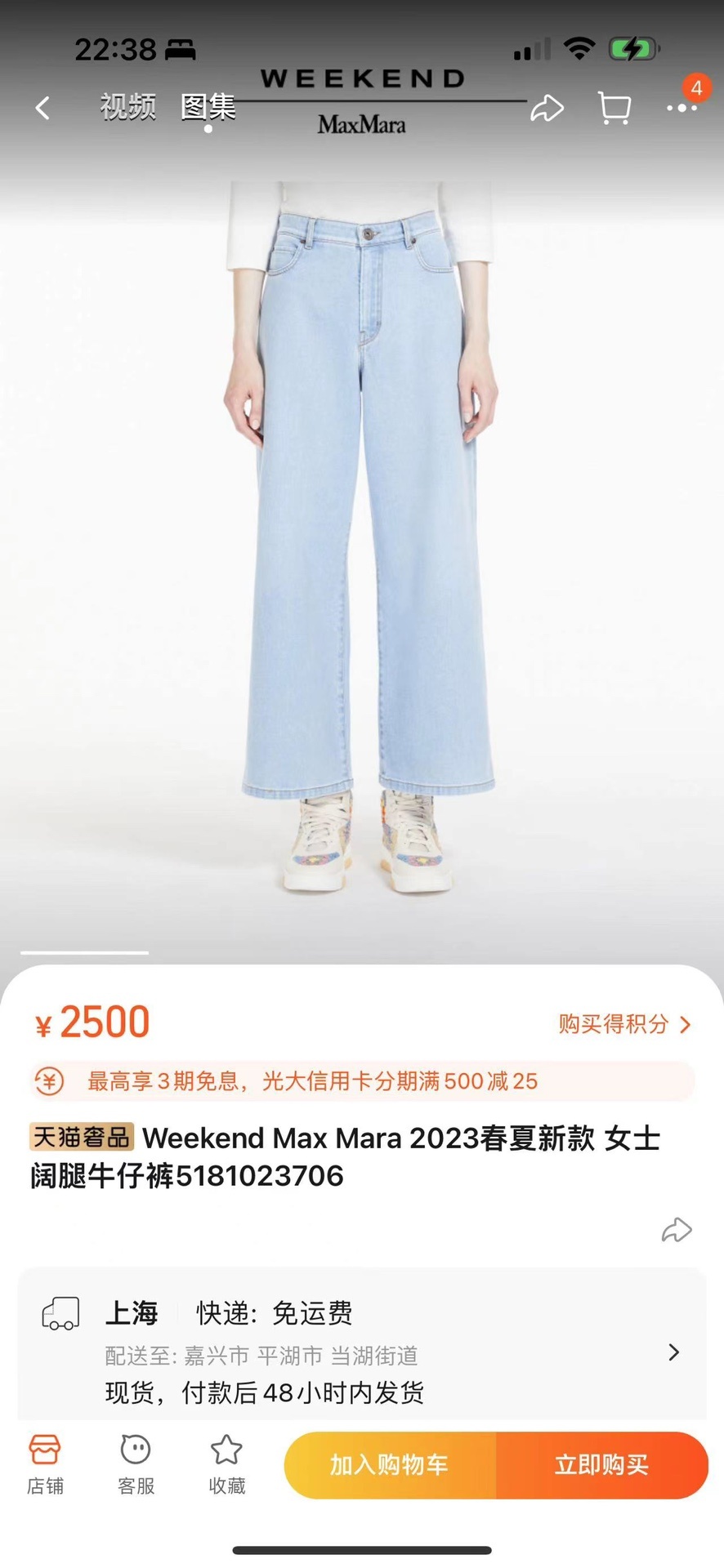
Task: Open 购买得积分 points details
Action: (624, 1024)
